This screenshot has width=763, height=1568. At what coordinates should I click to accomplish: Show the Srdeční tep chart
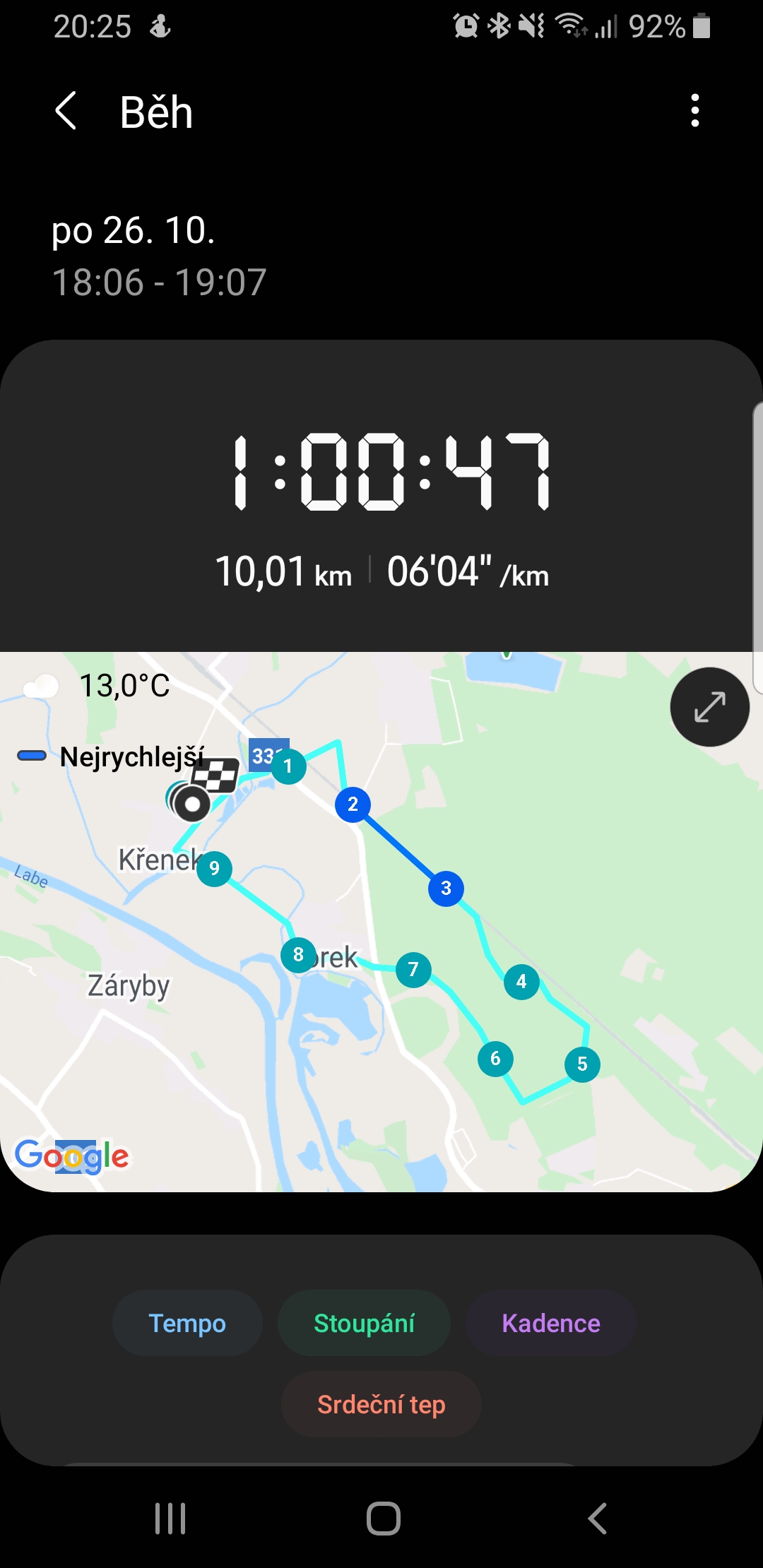coord(381,1404)
